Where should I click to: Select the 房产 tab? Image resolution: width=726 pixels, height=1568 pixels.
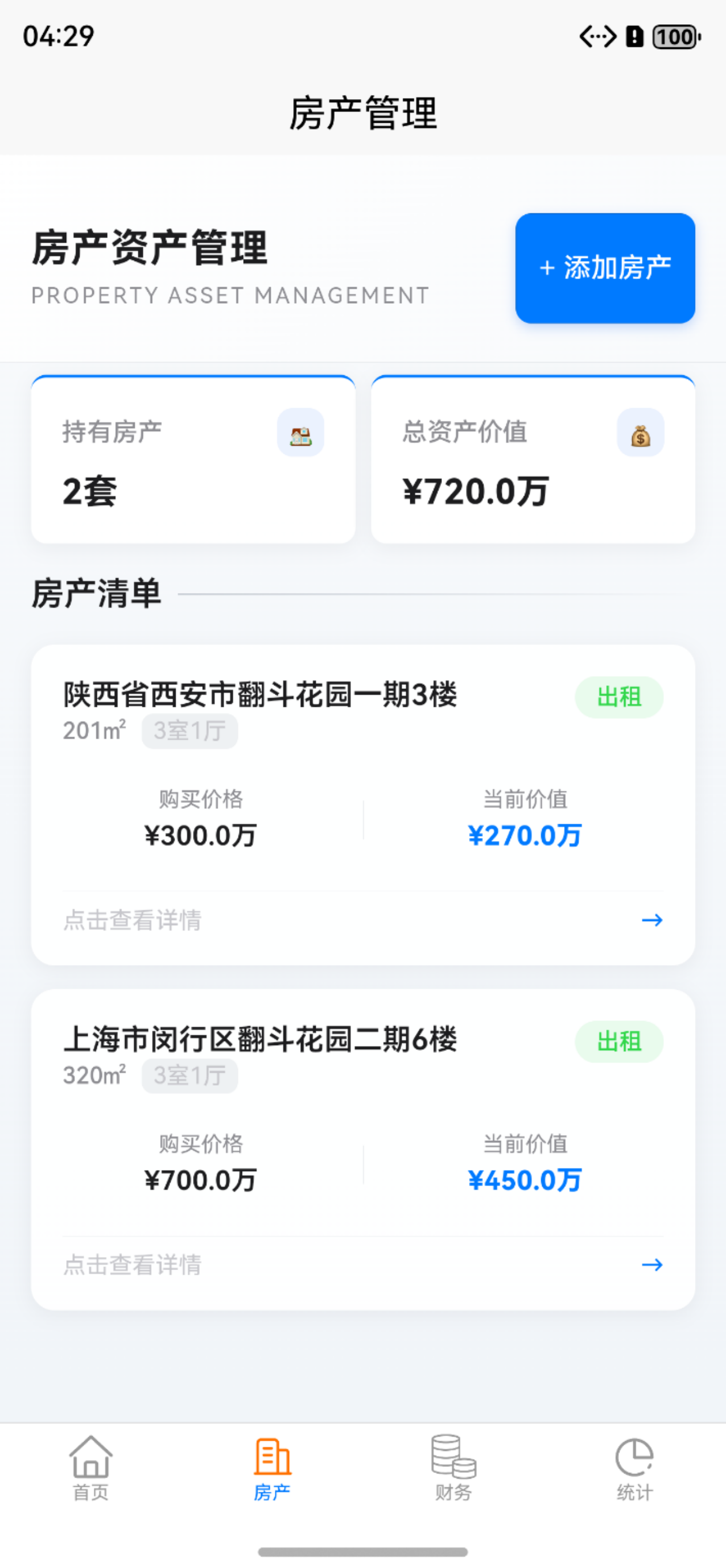[272, 1468]
